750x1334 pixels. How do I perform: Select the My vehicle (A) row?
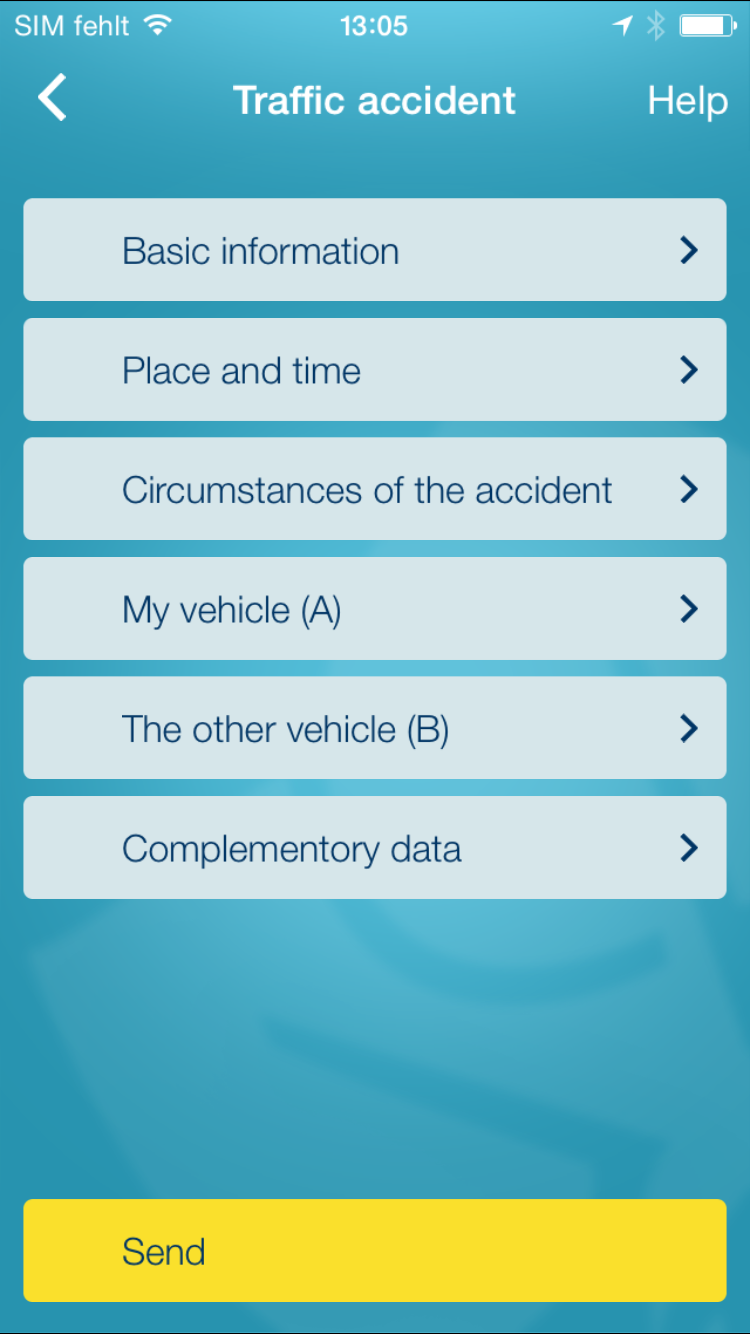click(x=375, y=609)
